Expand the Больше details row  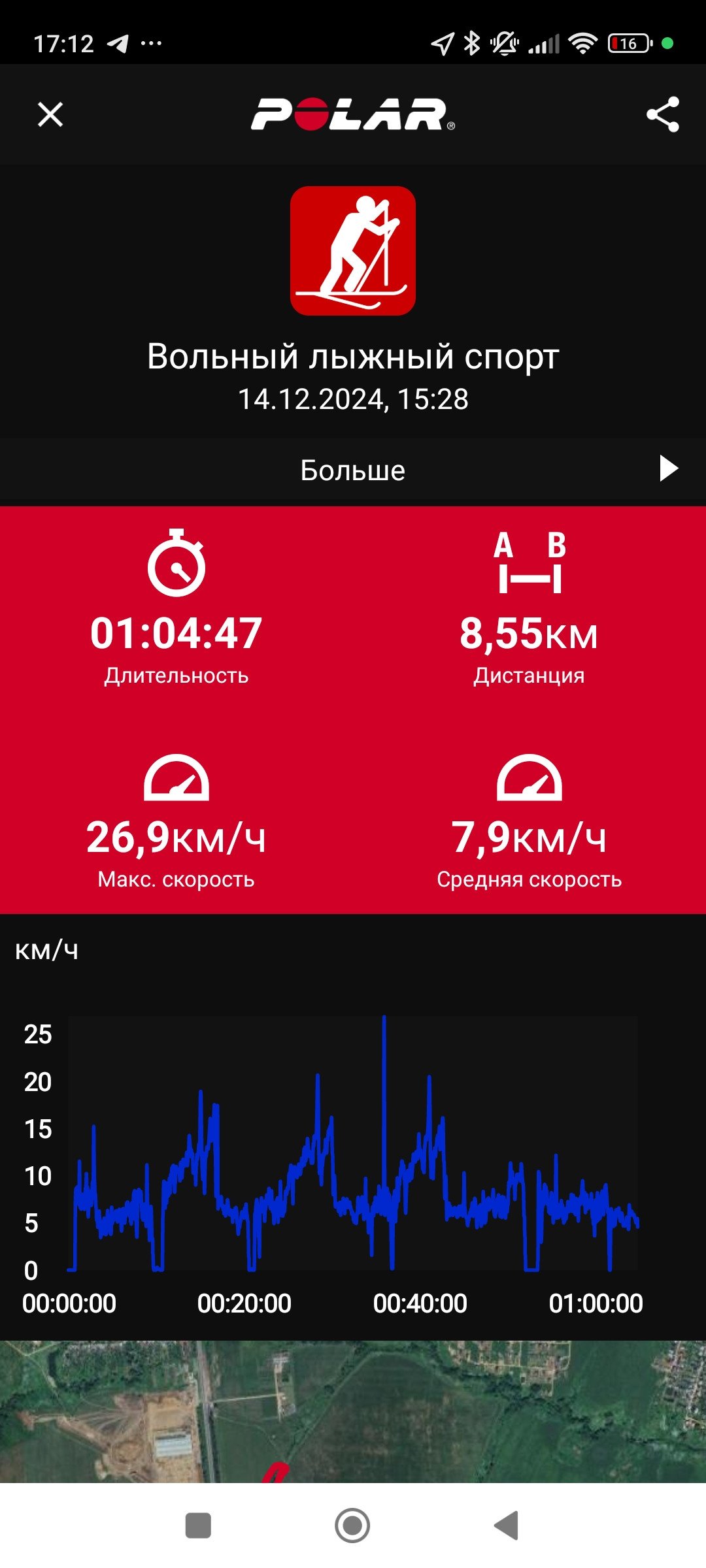tap(353, 470)
